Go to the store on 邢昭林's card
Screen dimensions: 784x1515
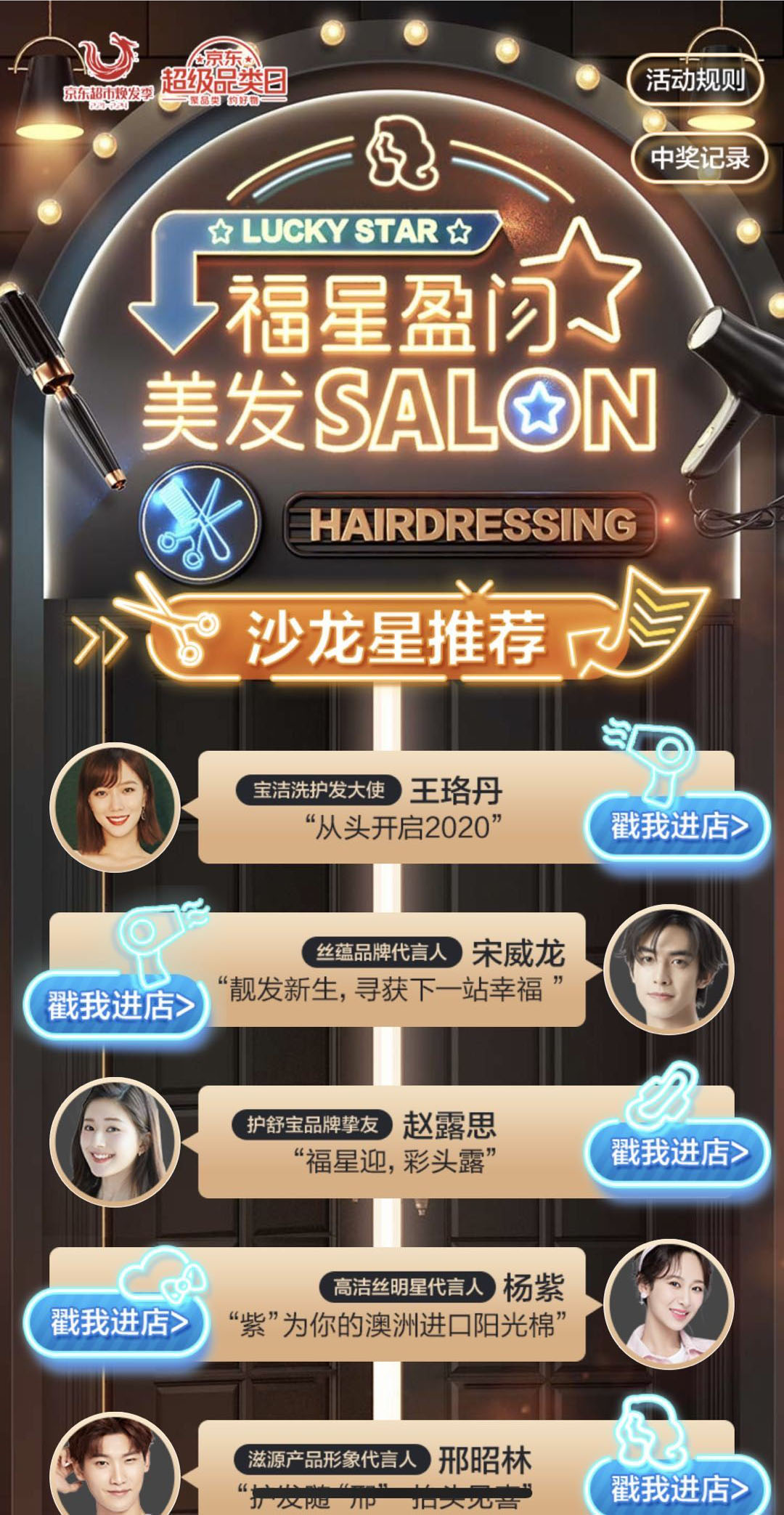[x=678, y=1487]
